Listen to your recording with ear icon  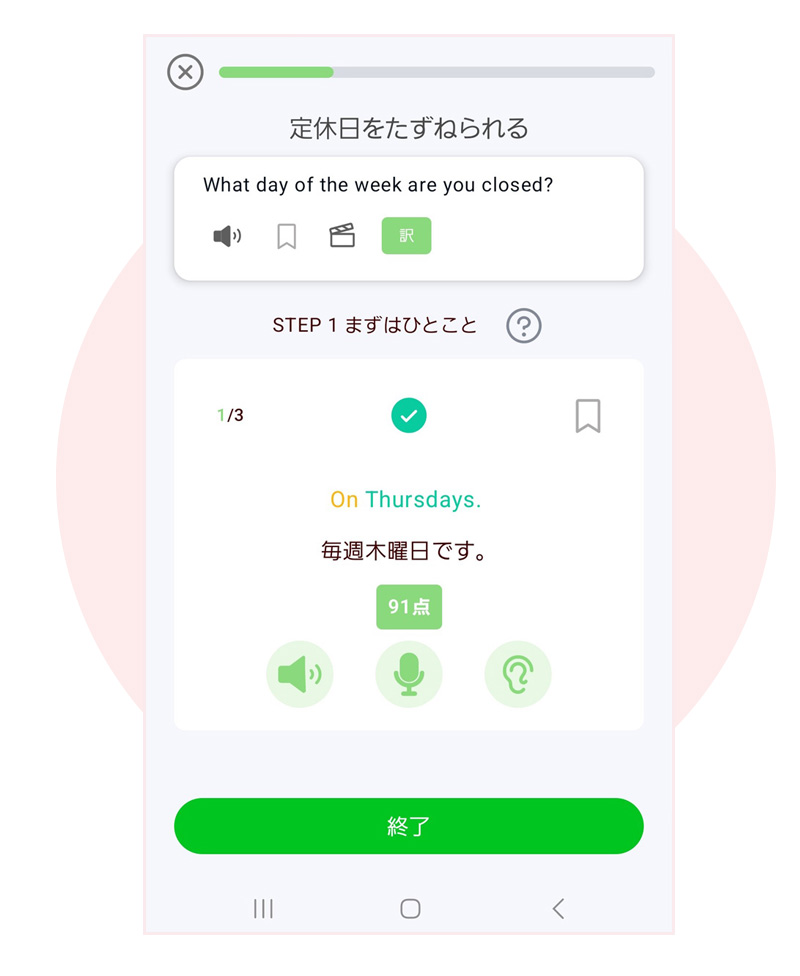coord(517,674)
